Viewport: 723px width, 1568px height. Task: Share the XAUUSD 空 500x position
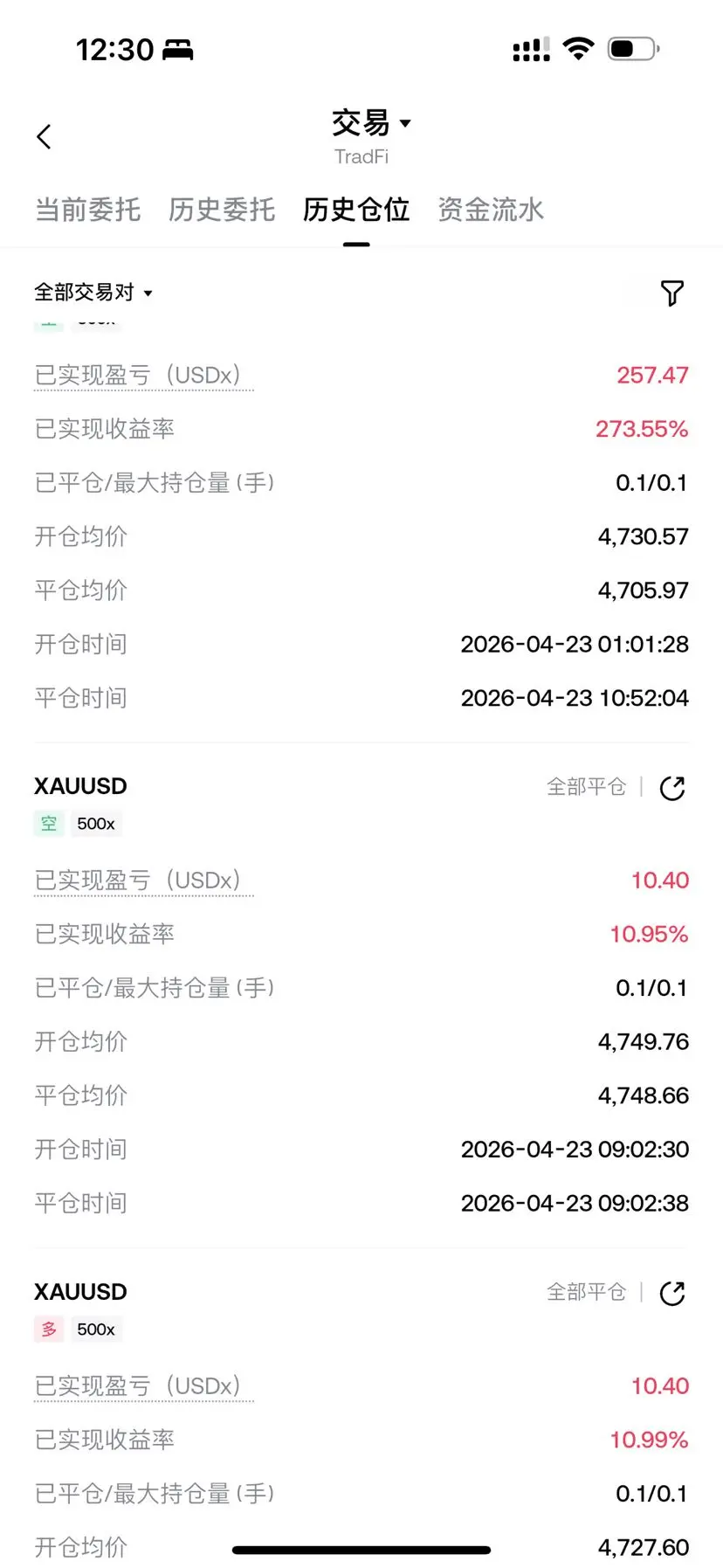click(671, 788)
